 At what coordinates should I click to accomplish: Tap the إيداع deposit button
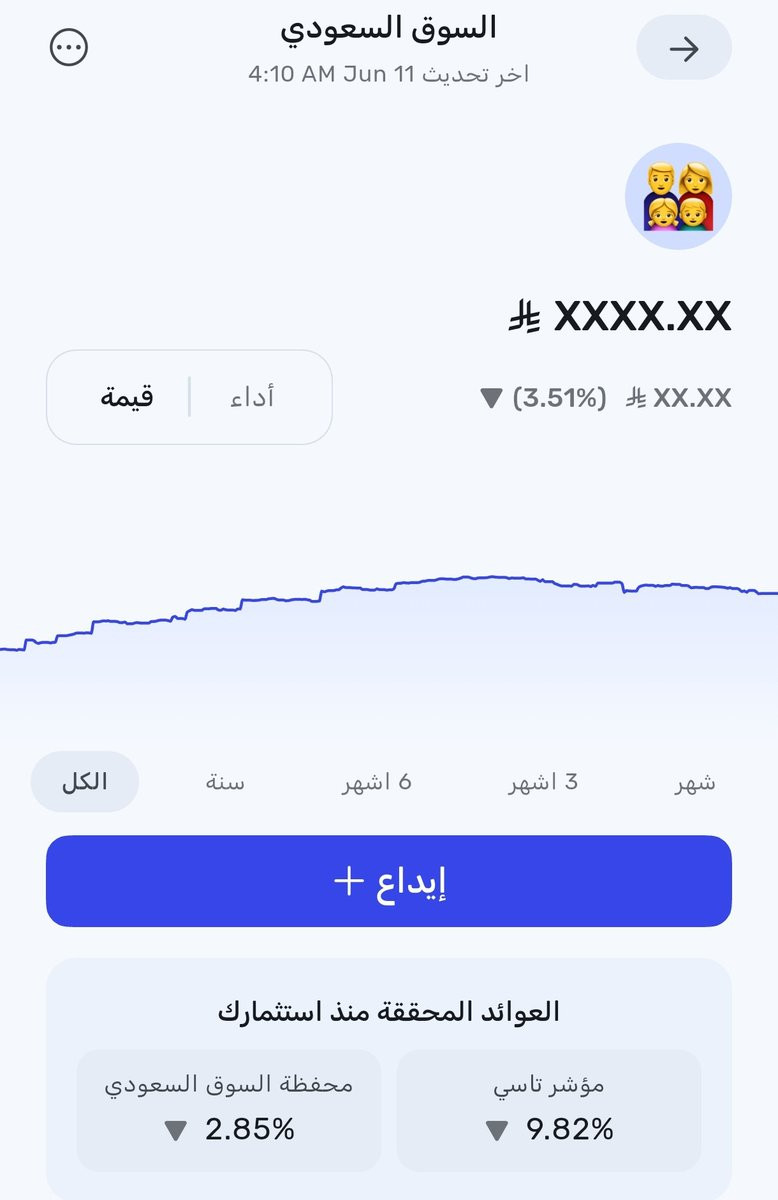pos(389,881)
